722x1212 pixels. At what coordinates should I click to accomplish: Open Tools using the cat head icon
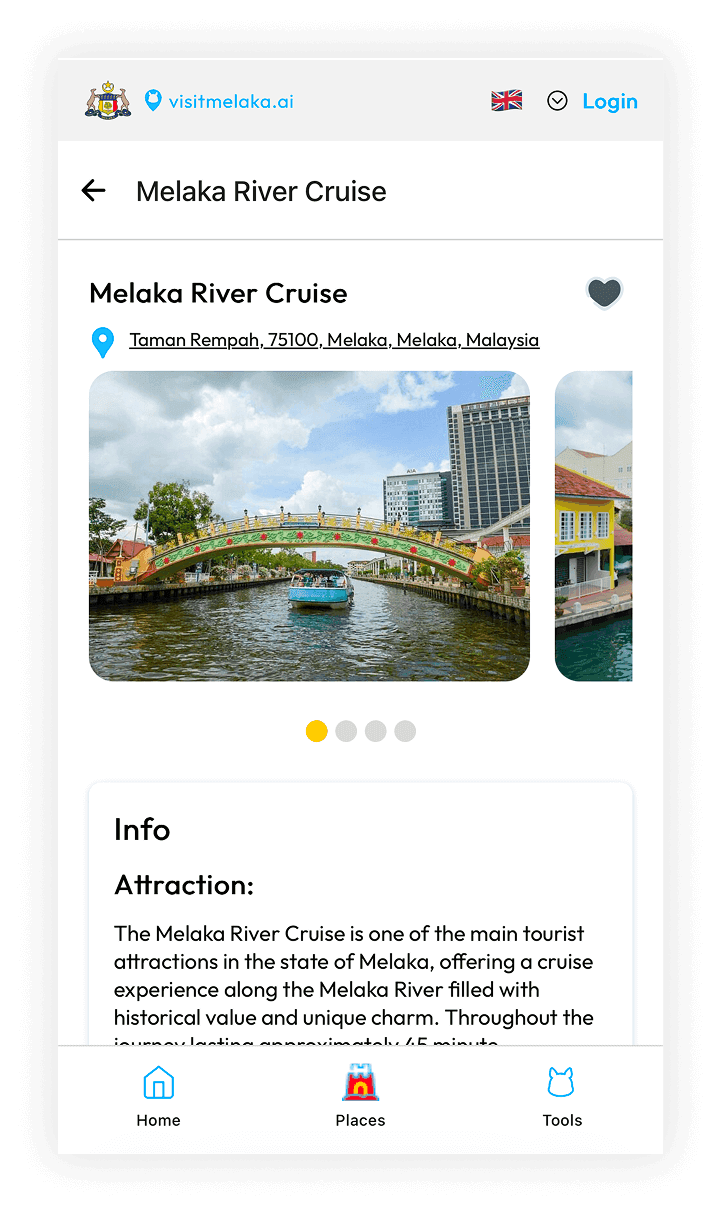tap(561, 1082)
